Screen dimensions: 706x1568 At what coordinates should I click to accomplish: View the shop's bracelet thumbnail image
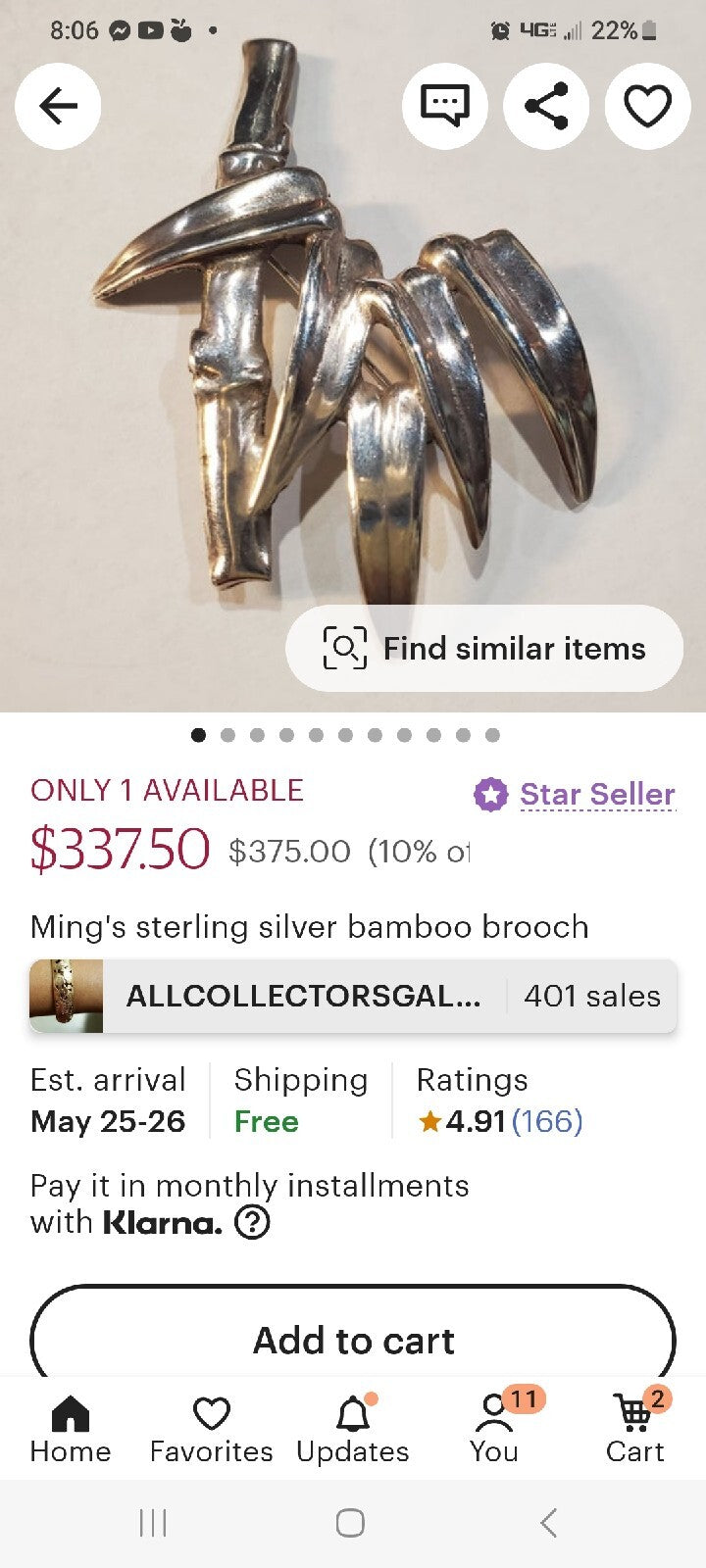coord(65,996)
